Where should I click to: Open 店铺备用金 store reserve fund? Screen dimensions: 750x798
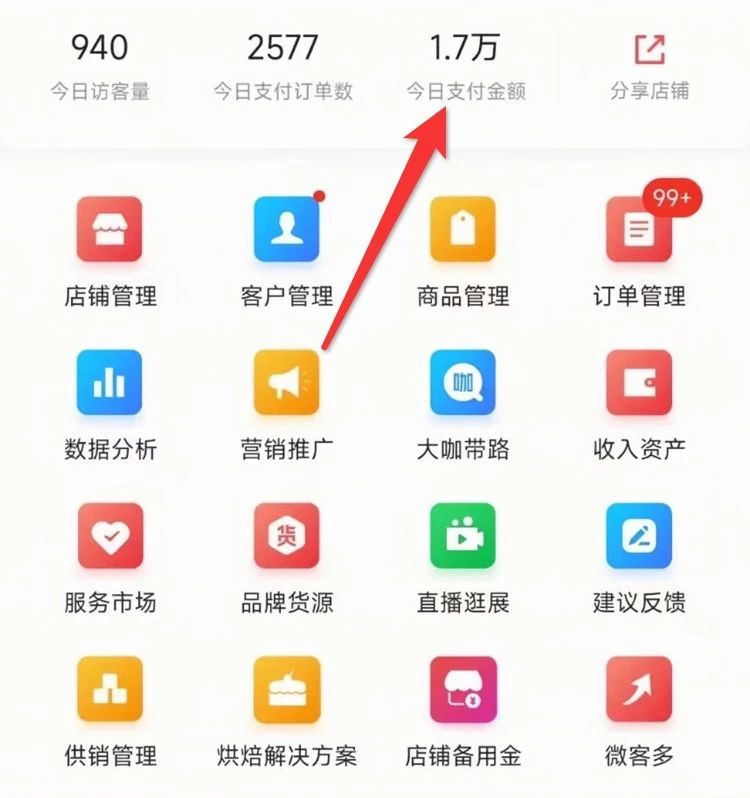pyautogui.click(x=463, y=689)
